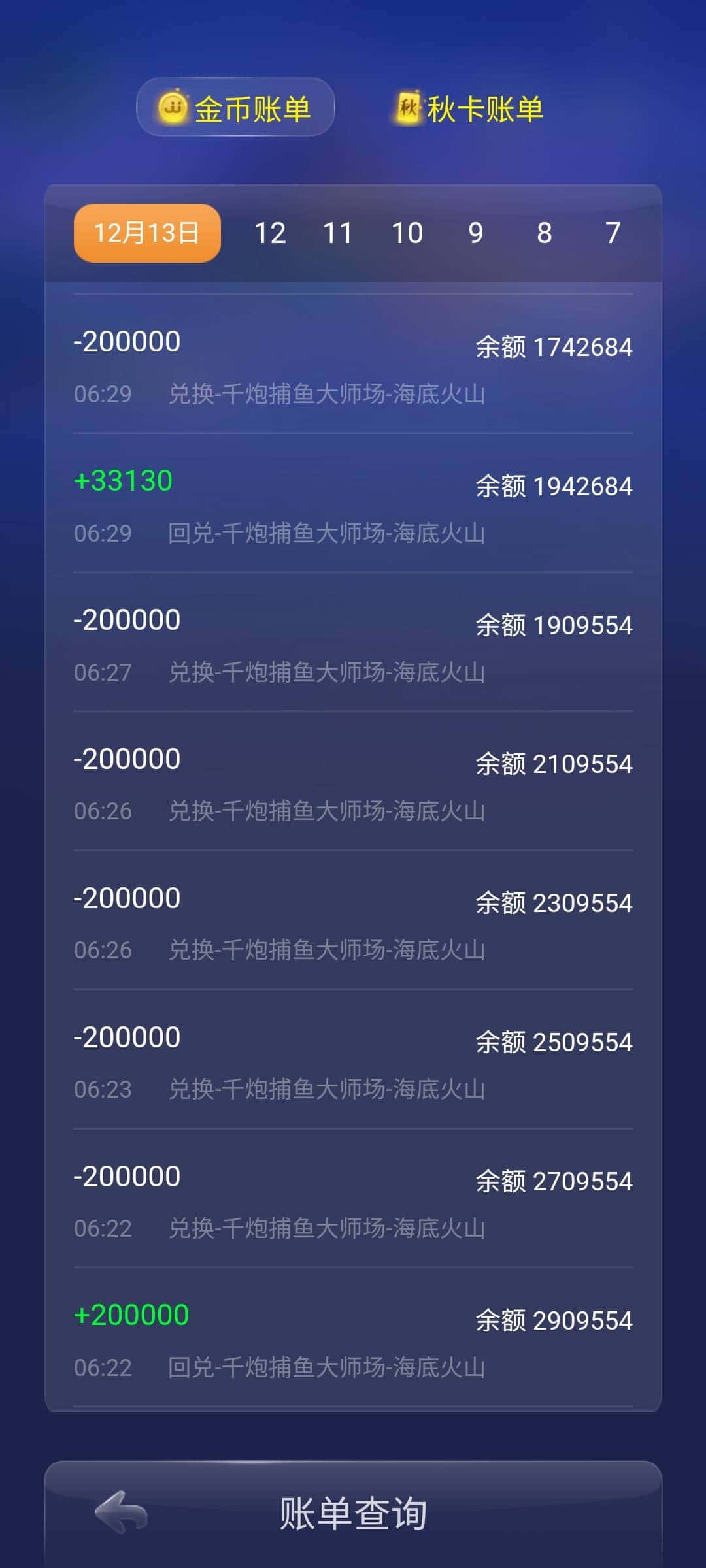Open December 10 transaction records
Viewport: 706px width, 1568px height.
(x=407, y=233)
